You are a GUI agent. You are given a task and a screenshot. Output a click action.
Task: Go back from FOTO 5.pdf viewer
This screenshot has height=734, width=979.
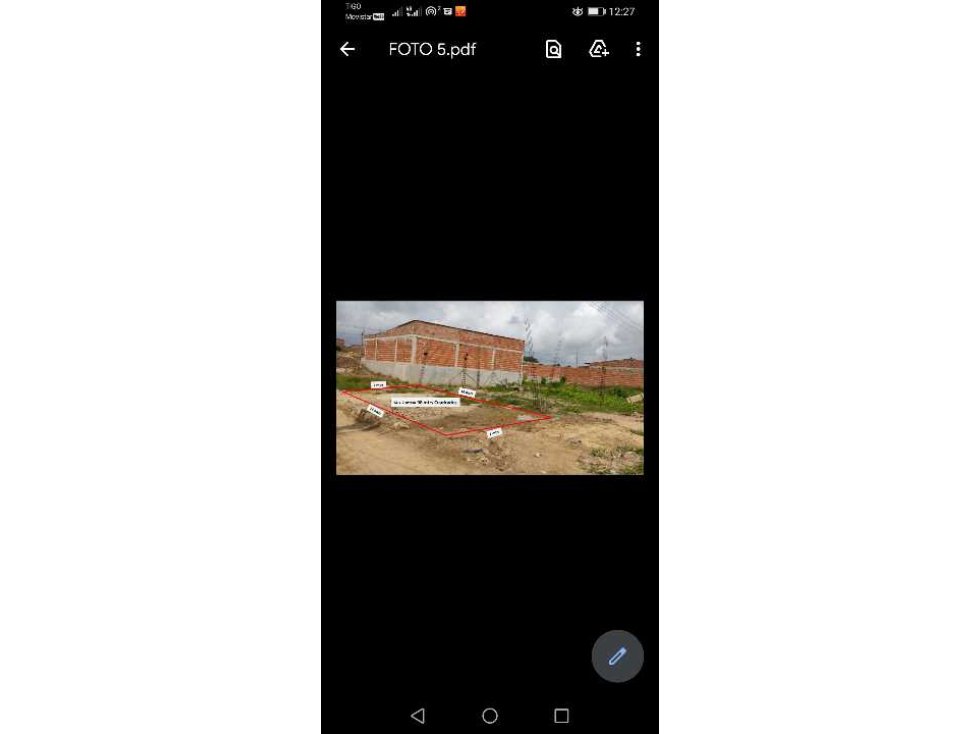point(347,49)
